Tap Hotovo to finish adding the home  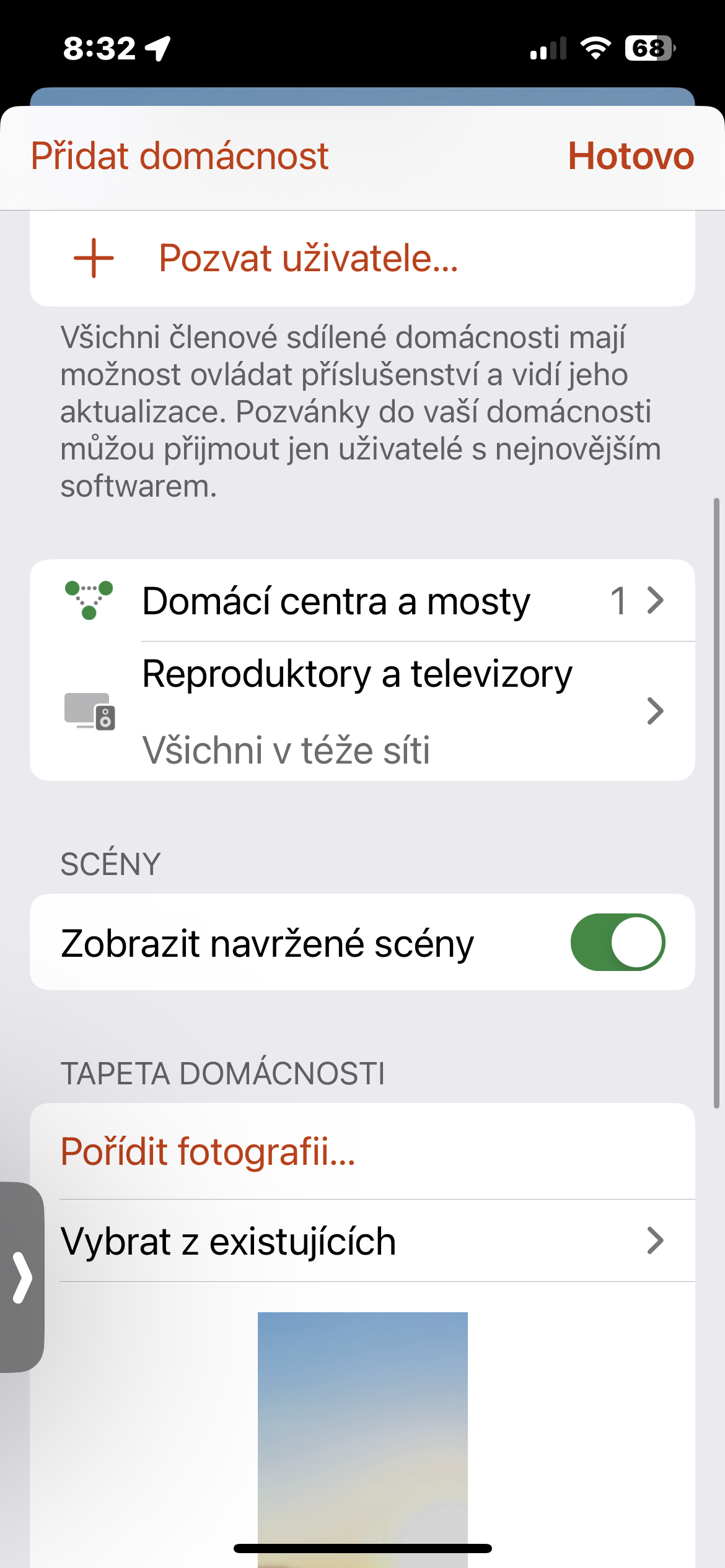[x=630, y=156]
